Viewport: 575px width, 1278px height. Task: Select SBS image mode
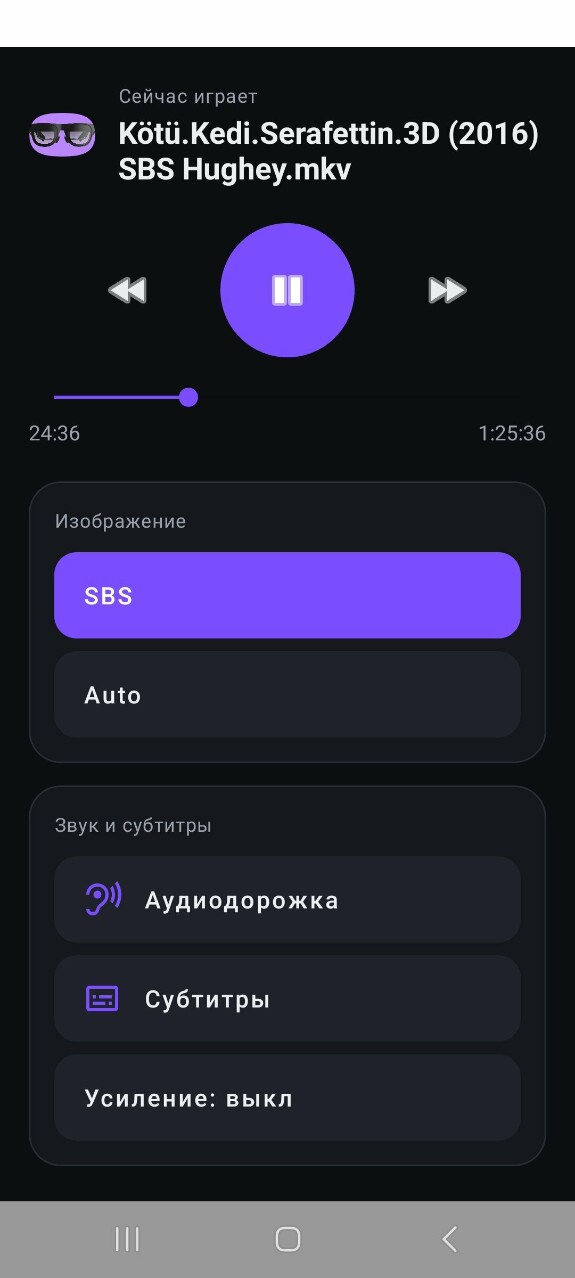(x=287, y=595)
